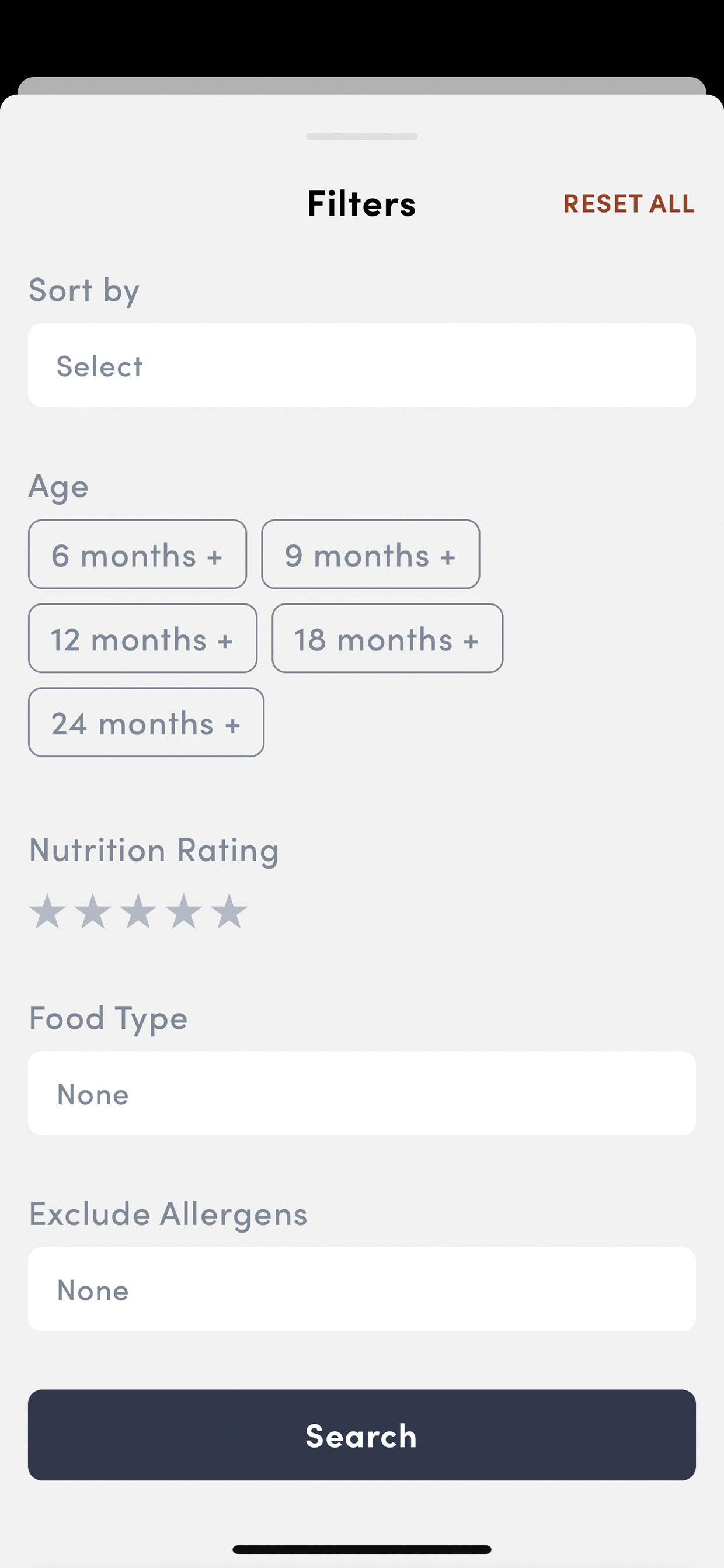Tap the 24 months + age chip
This screenshot has width=724, height=1568.
point(146,722)
